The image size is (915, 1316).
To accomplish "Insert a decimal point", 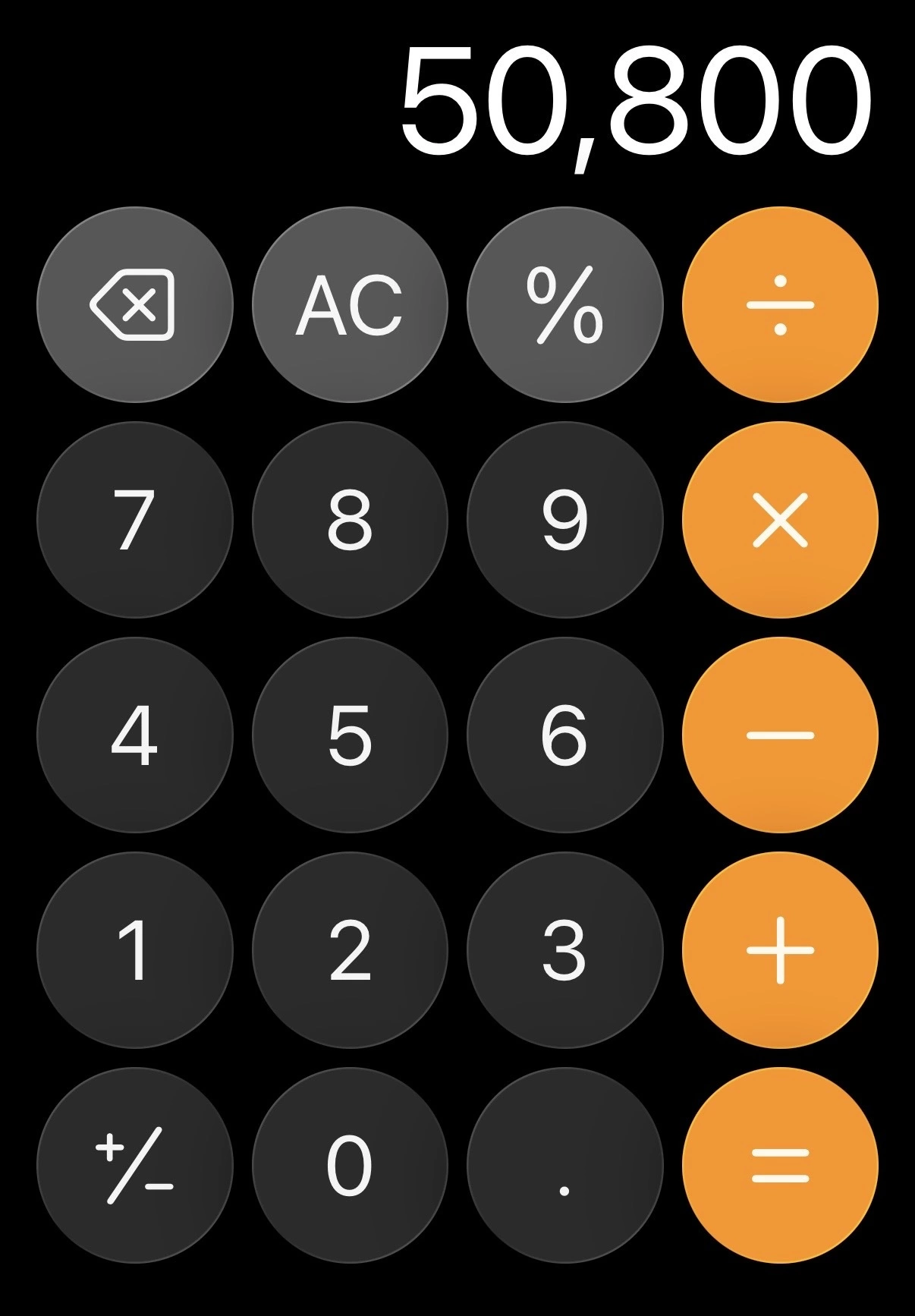I will tap(564, 1166).
